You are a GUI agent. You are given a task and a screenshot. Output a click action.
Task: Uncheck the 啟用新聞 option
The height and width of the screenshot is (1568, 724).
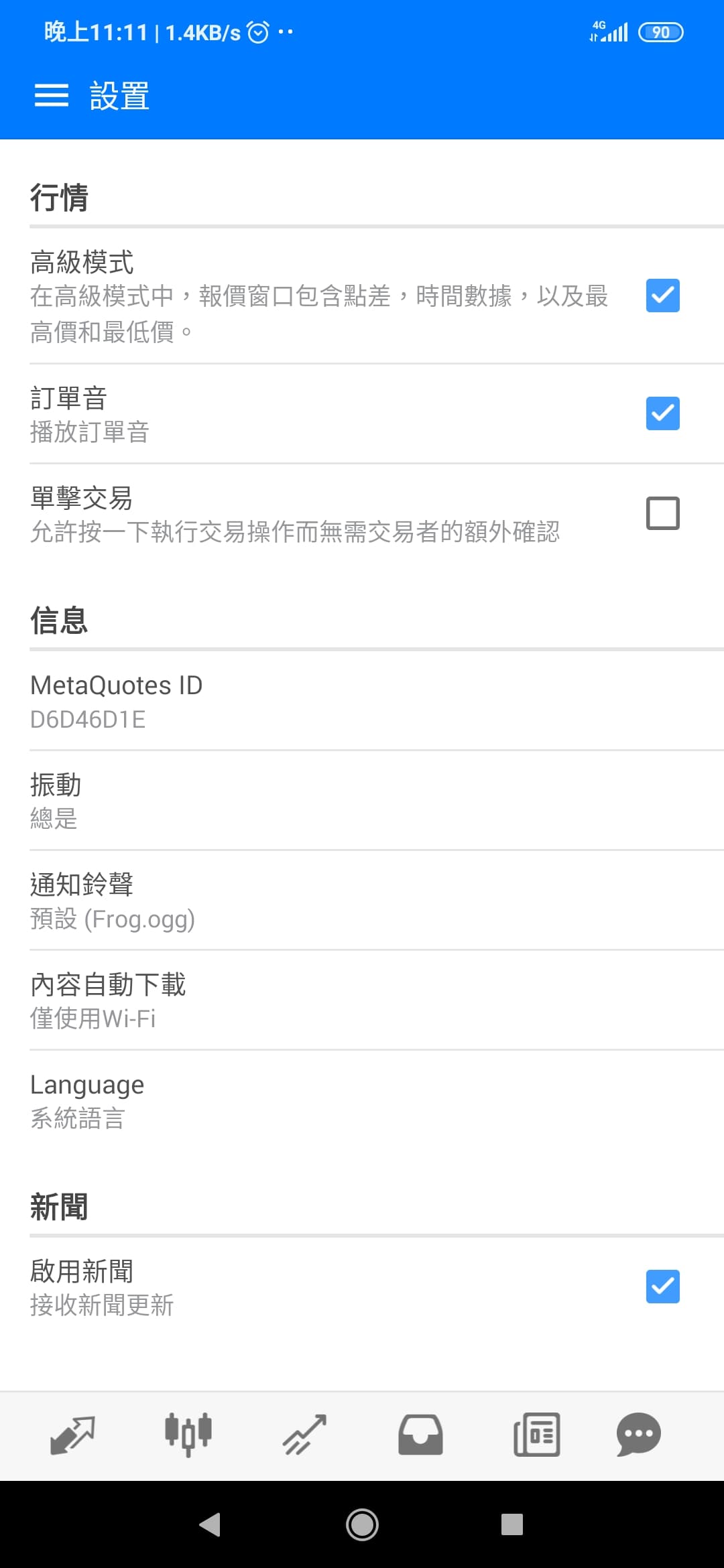tap(662, 1285)
